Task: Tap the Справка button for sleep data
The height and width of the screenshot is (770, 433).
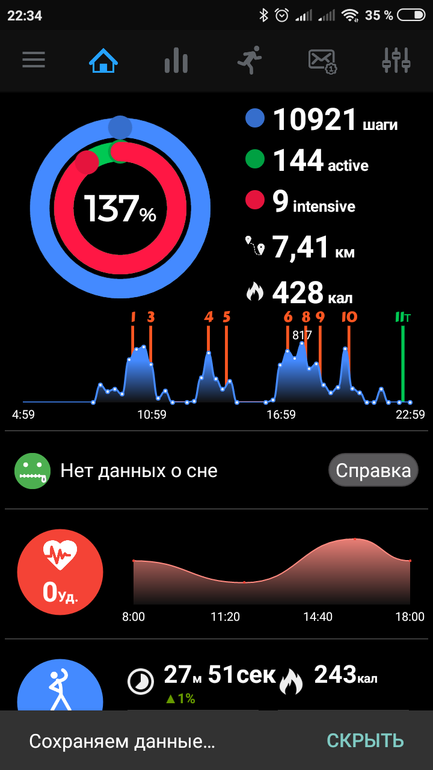Action: point(373,470)
